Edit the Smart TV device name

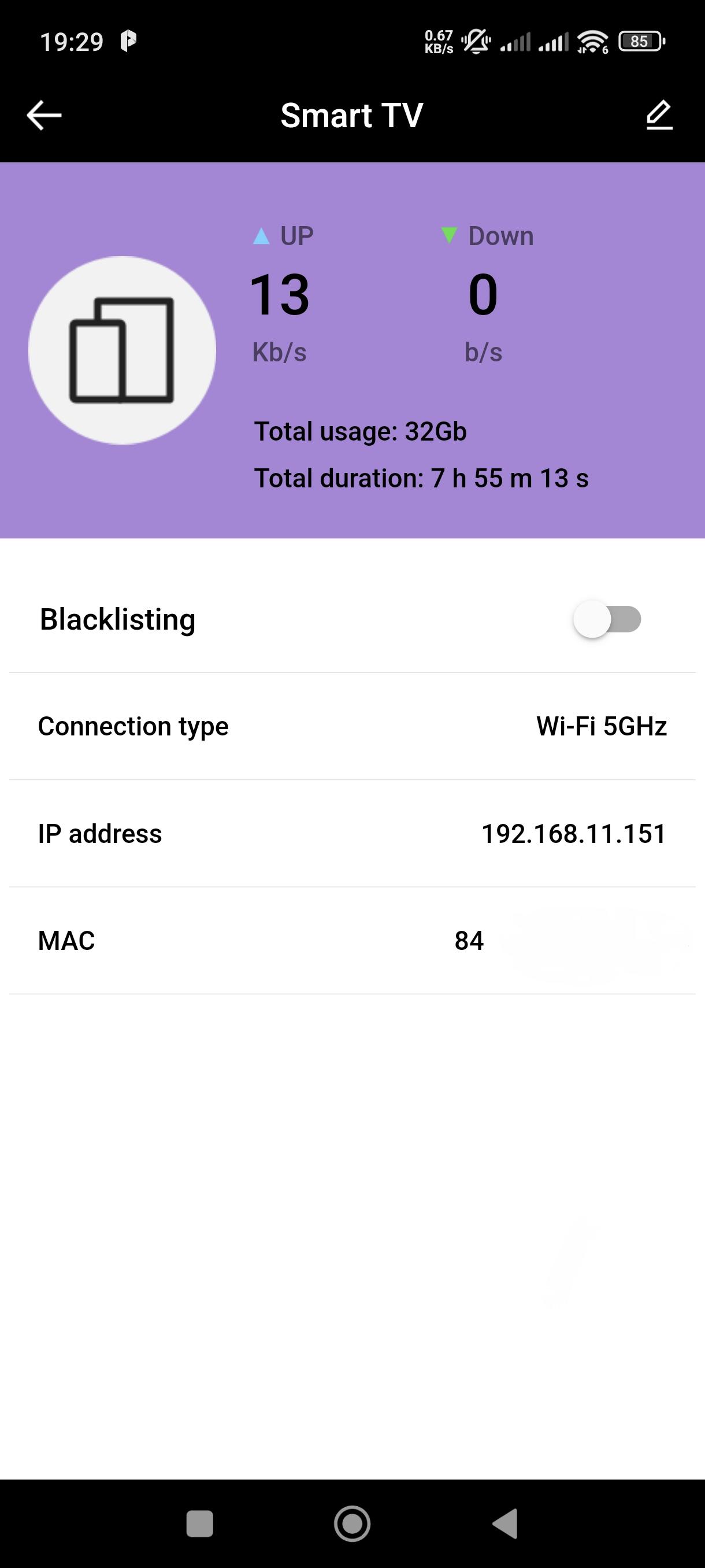pyautogui.click(x=659, y=115)
